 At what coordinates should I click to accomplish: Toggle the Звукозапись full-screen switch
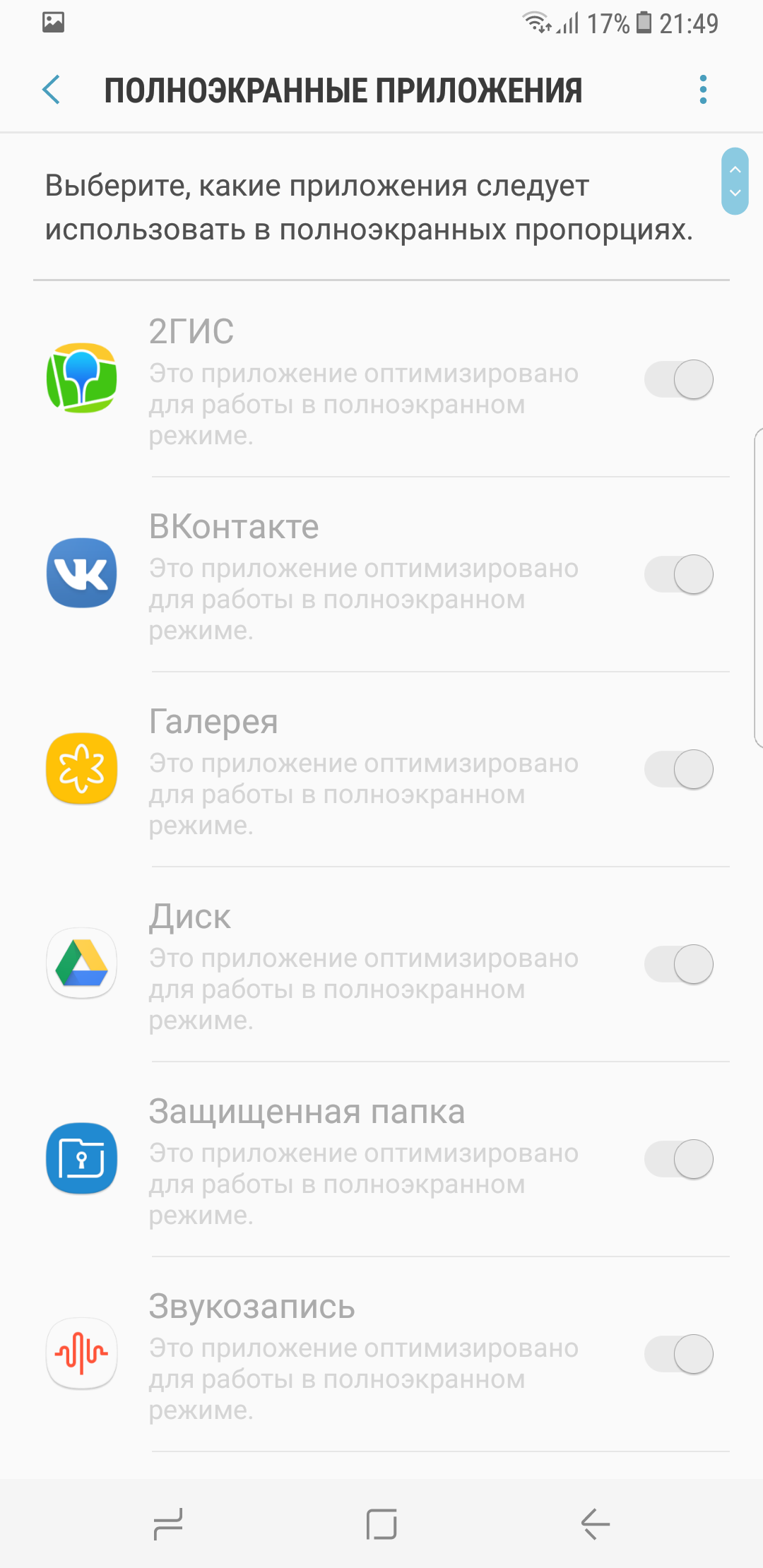point(679,1354)
